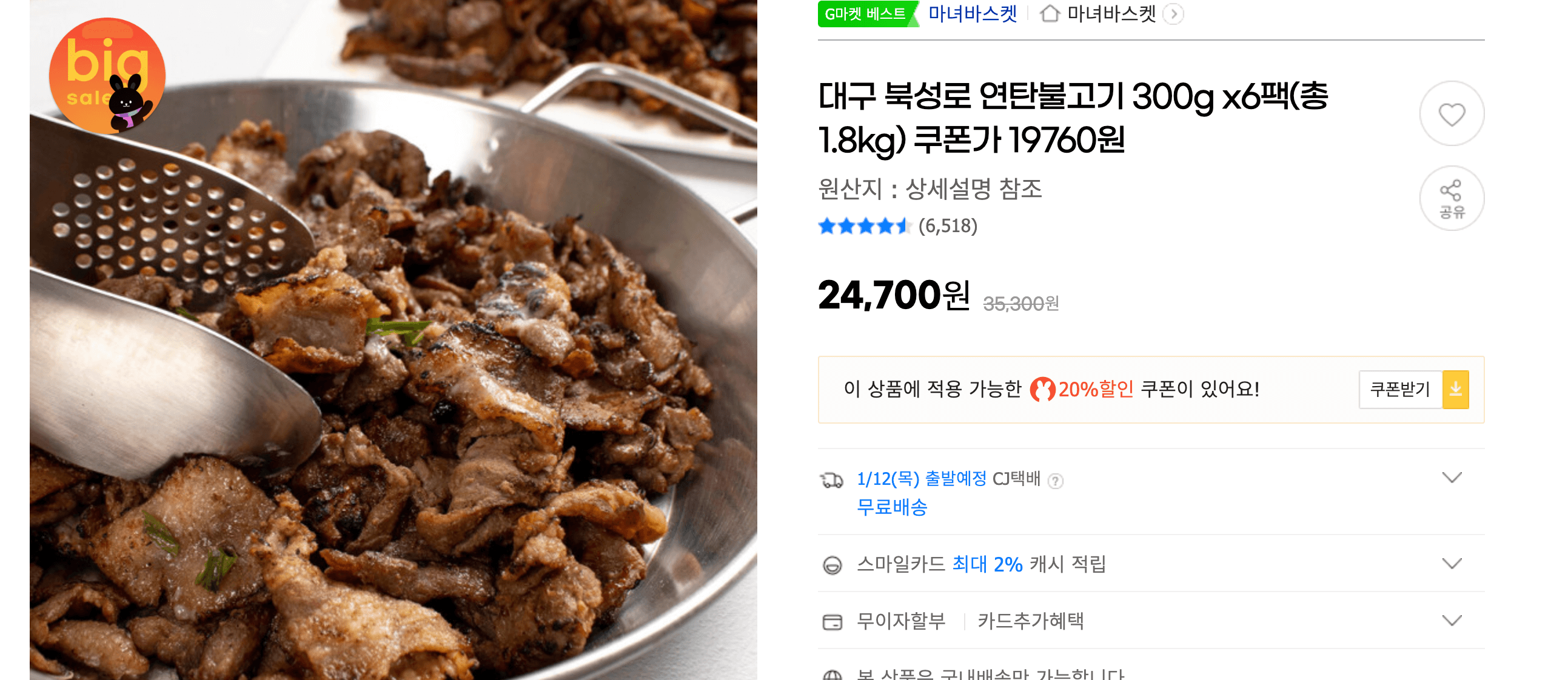Open the blue 마녀바스켓 seller link
Screen dimensions: 1568x680
coord(972,13)
